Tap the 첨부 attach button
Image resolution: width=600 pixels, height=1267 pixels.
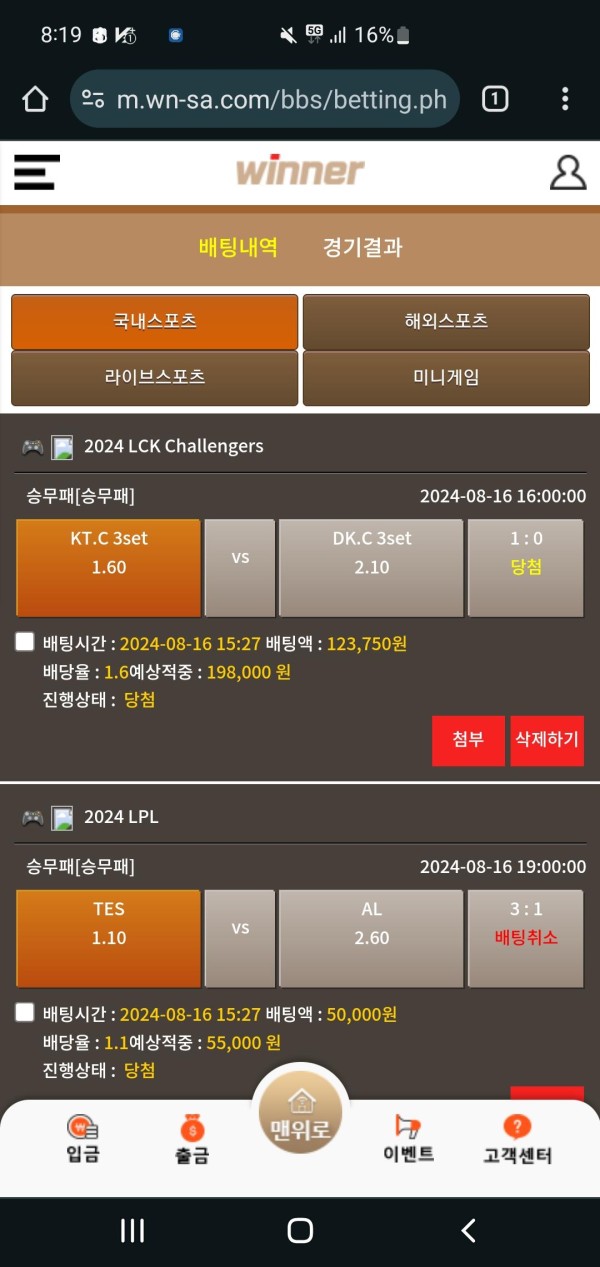pos(468,740)
